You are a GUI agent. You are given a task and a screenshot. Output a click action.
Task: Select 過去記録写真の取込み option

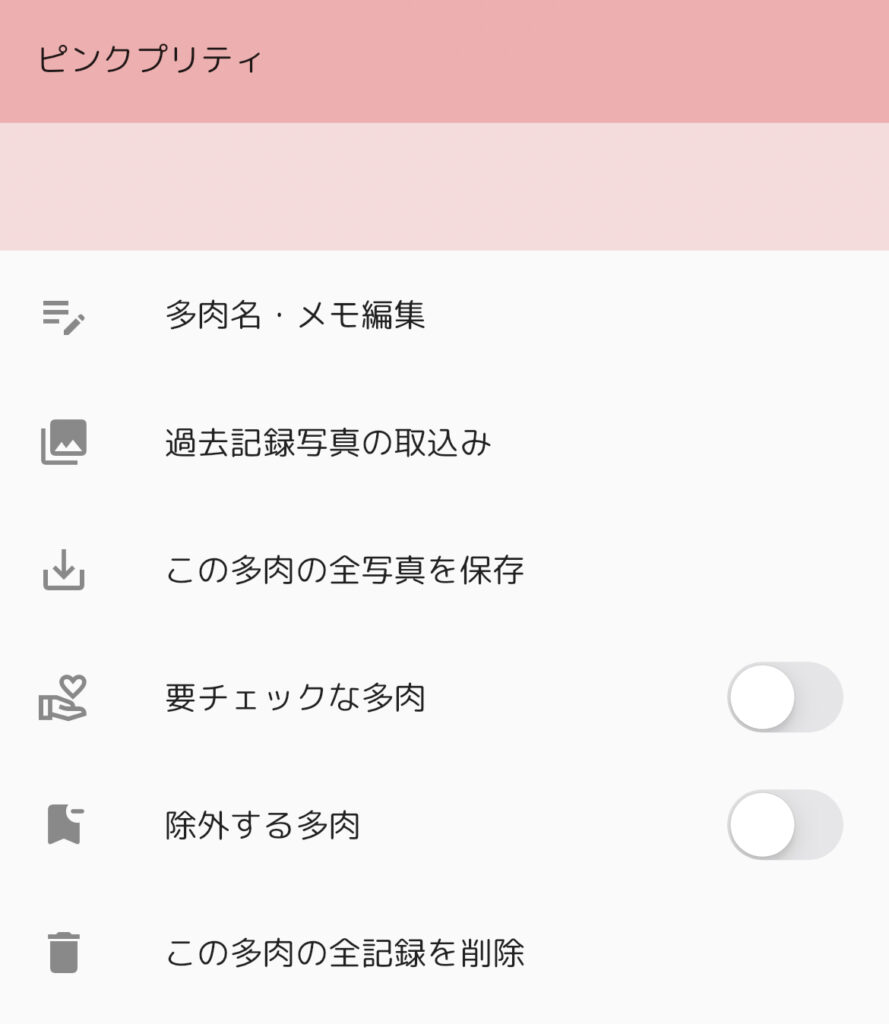point(328,443)
